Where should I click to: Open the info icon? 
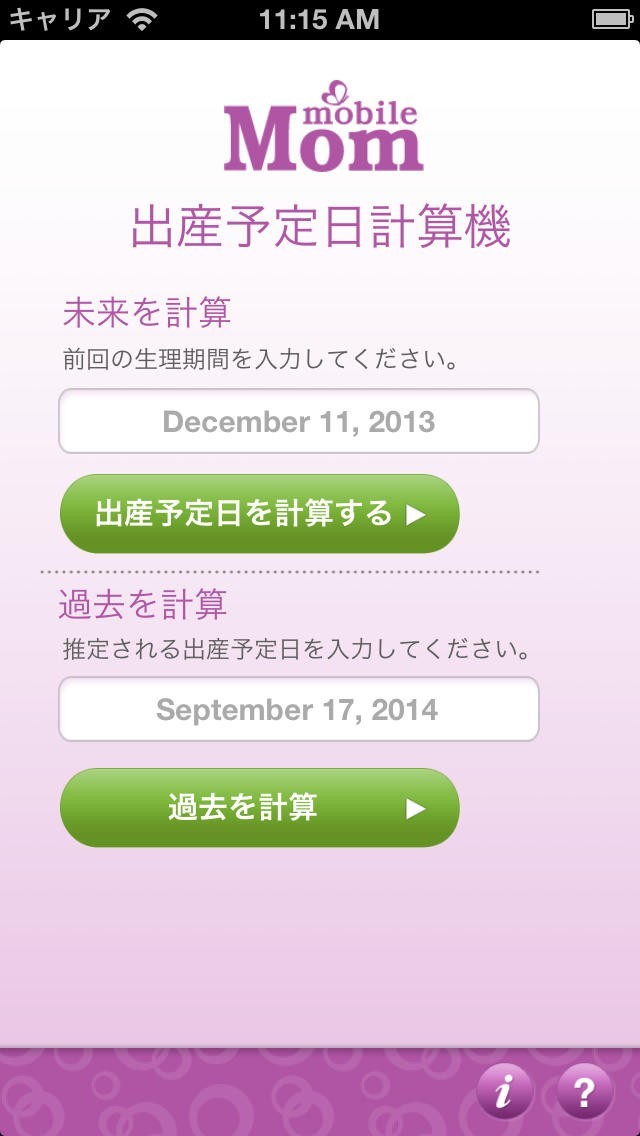point(504,1091)
